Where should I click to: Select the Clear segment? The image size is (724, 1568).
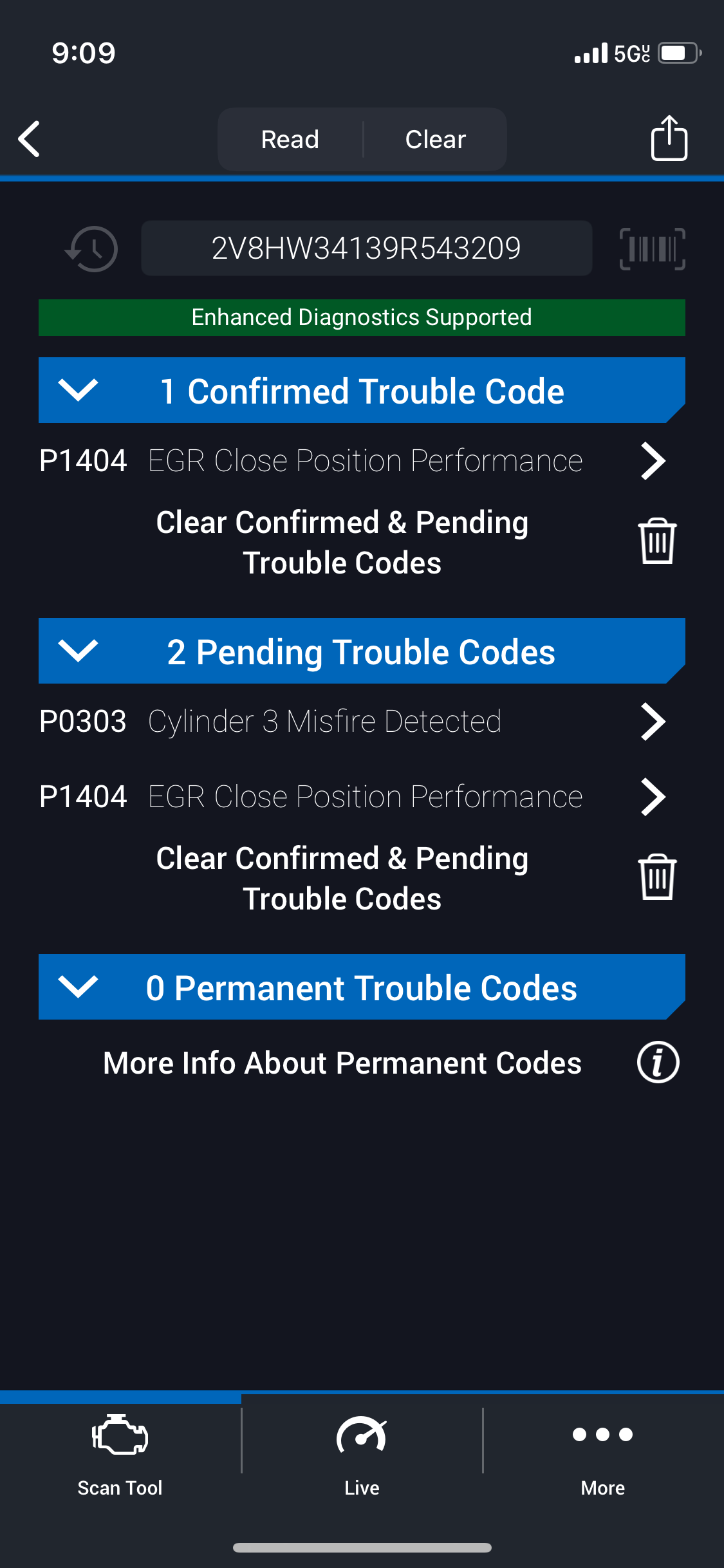435,139
